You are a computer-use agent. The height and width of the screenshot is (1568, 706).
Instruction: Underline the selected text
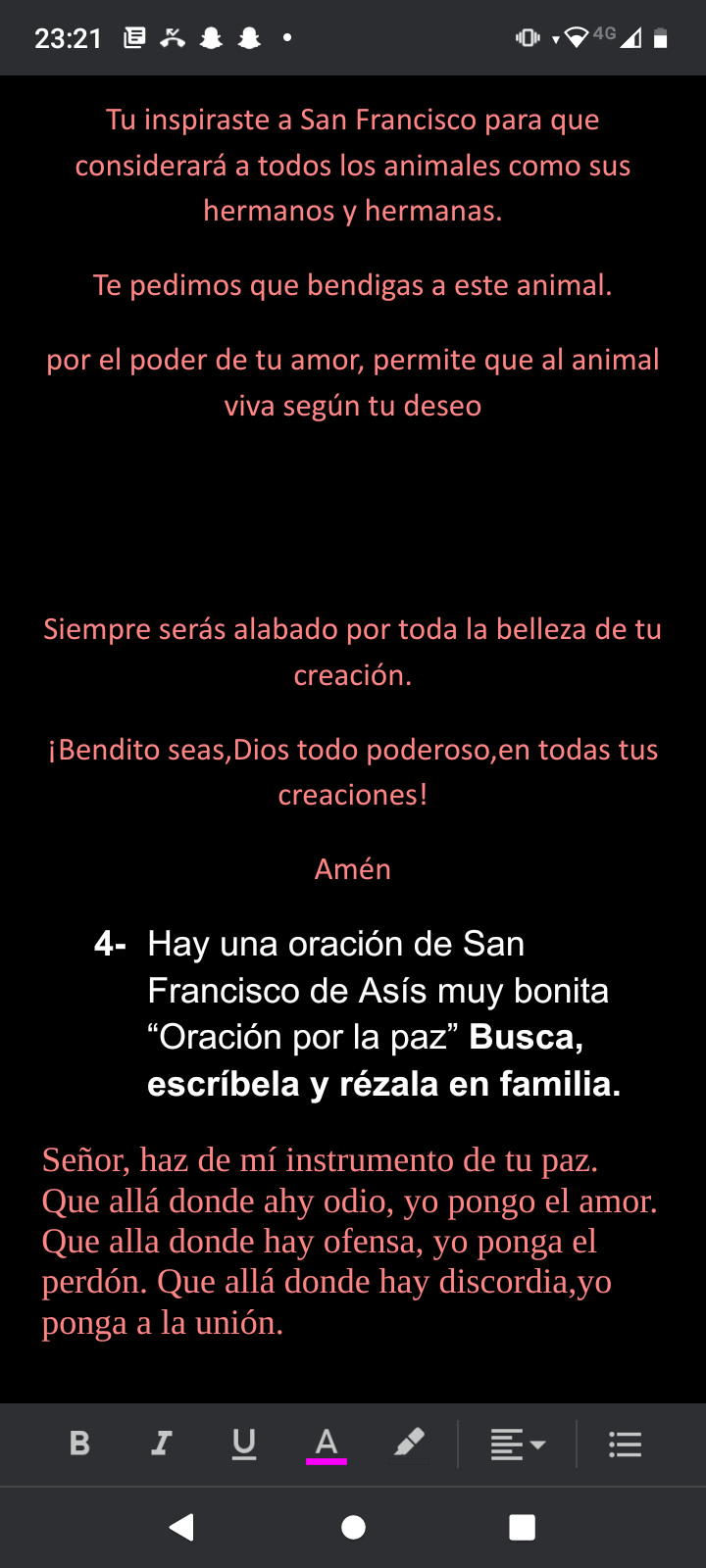point(244,1444)
